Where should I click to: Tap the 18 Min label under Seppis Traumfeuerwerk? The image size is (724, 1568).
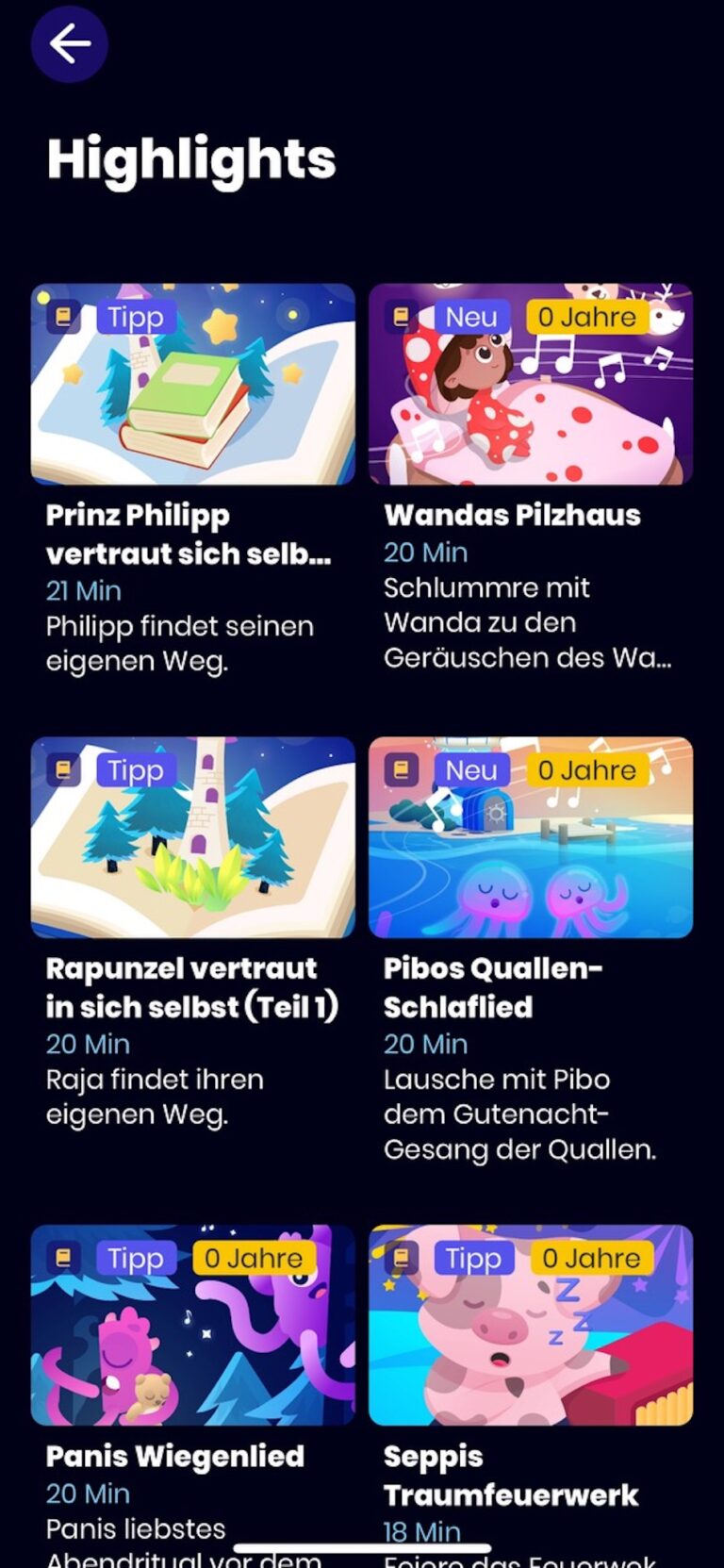click(422, 1531)
